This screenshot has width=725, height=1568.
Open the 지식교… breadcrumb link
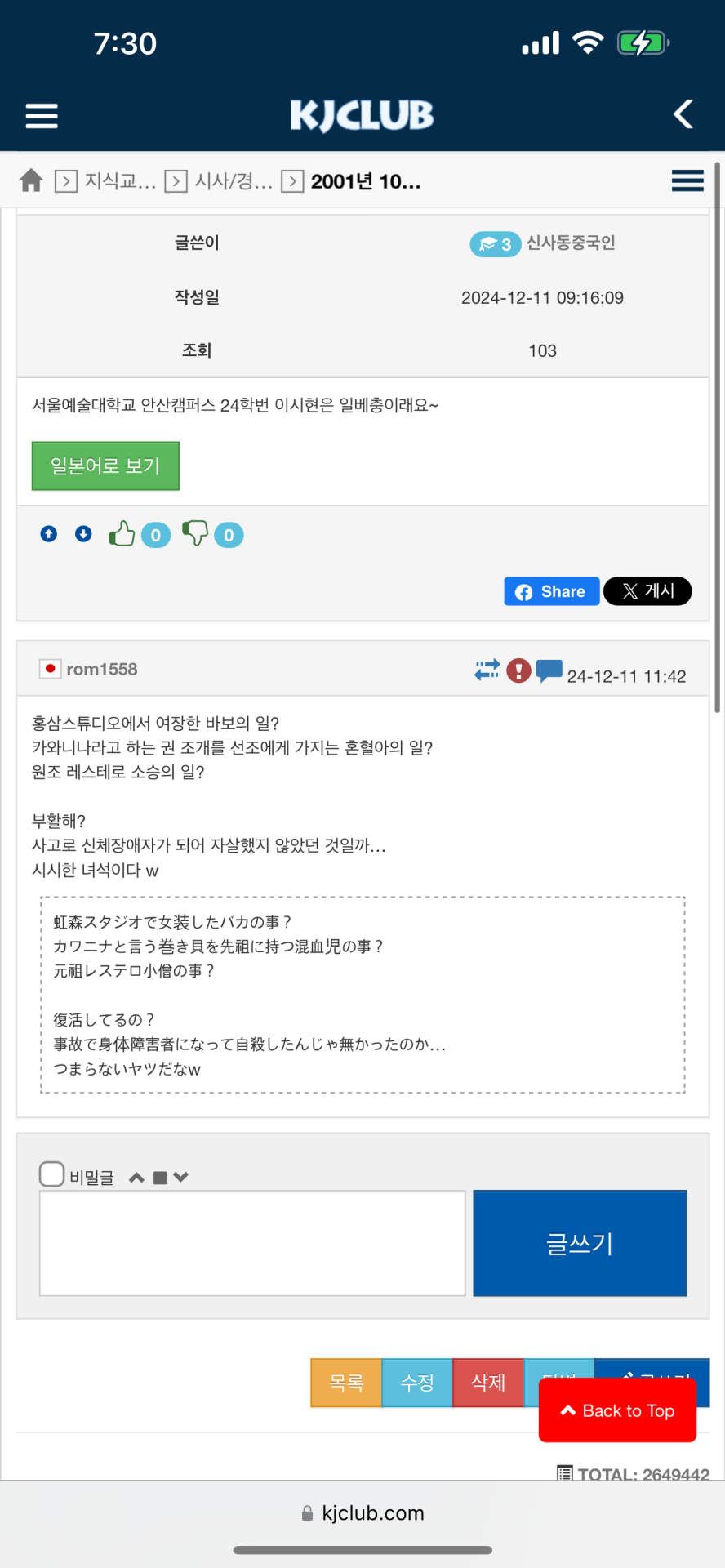tap(120, 181)
